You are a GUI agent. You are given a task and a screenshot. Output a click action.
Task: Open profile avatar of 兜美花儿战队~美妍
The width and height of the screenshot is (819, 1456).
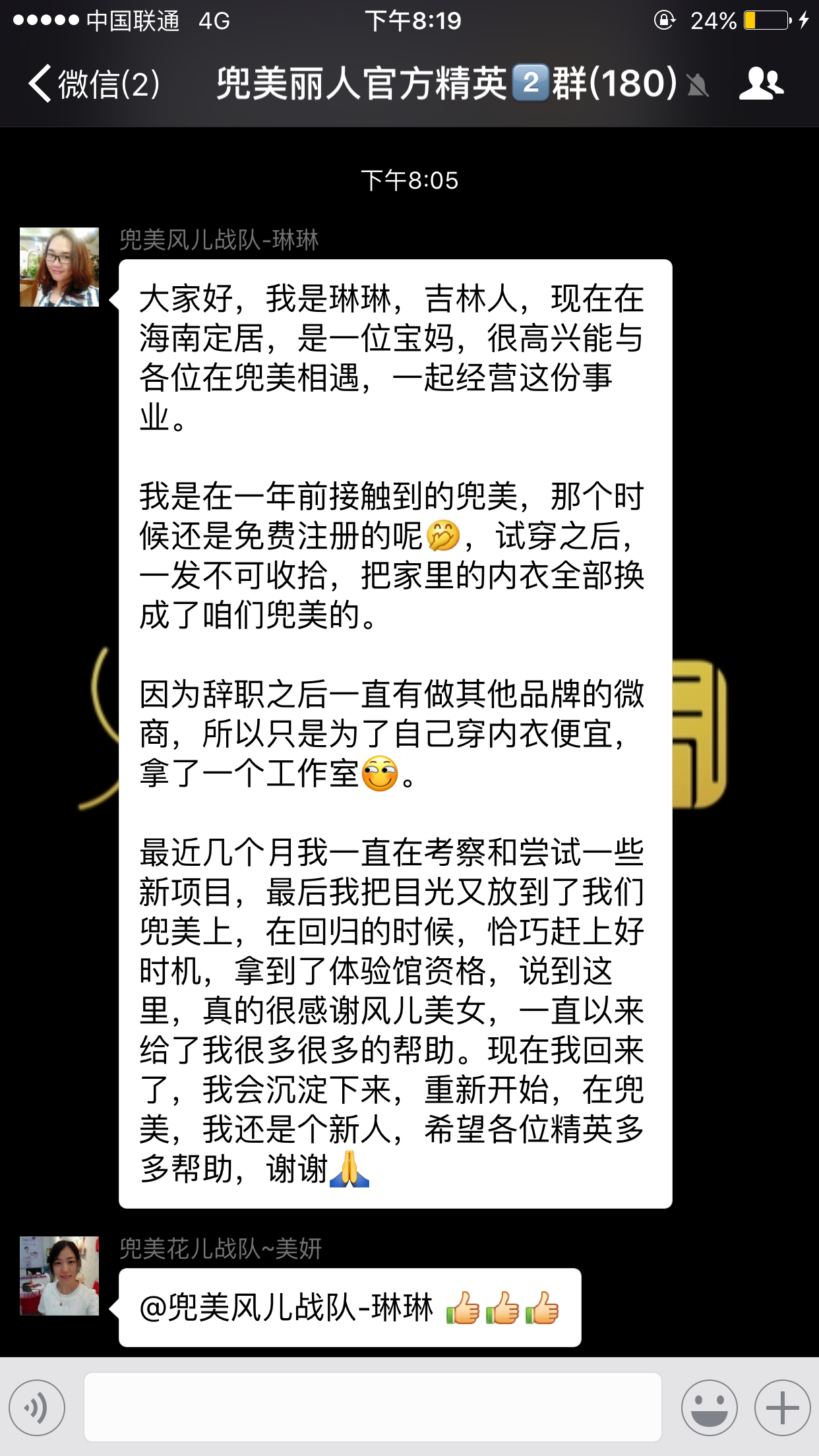pos(59,1276)
